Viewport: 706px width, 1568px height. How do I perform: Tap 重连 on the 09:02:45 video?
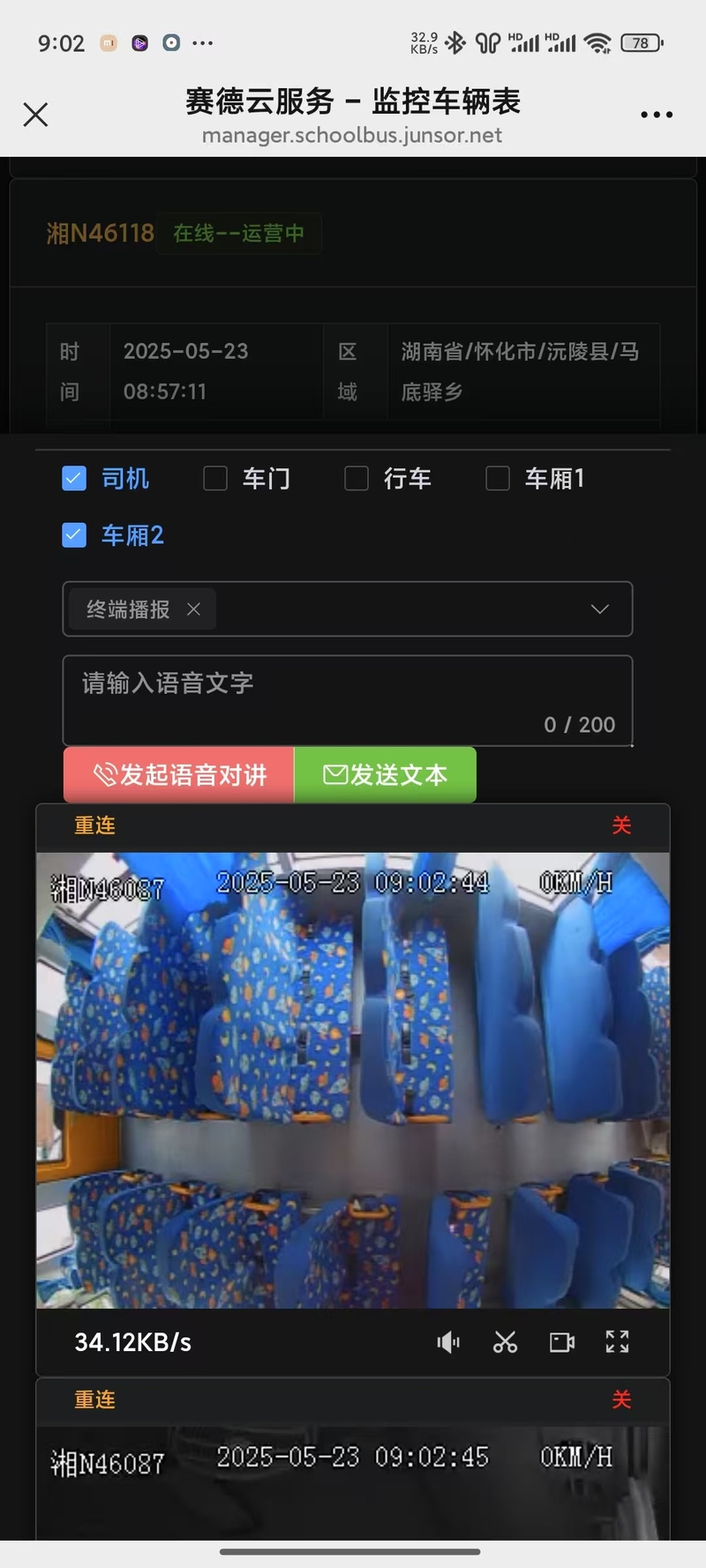coord(94,1400)
